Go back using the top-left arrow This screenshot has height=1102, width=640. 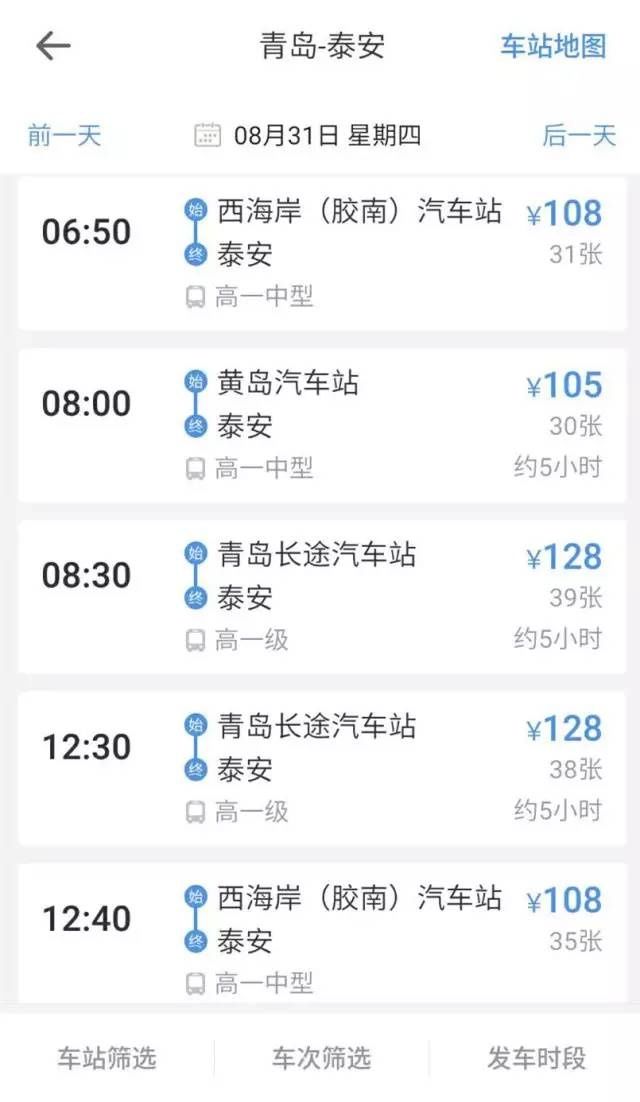point(53,46)
